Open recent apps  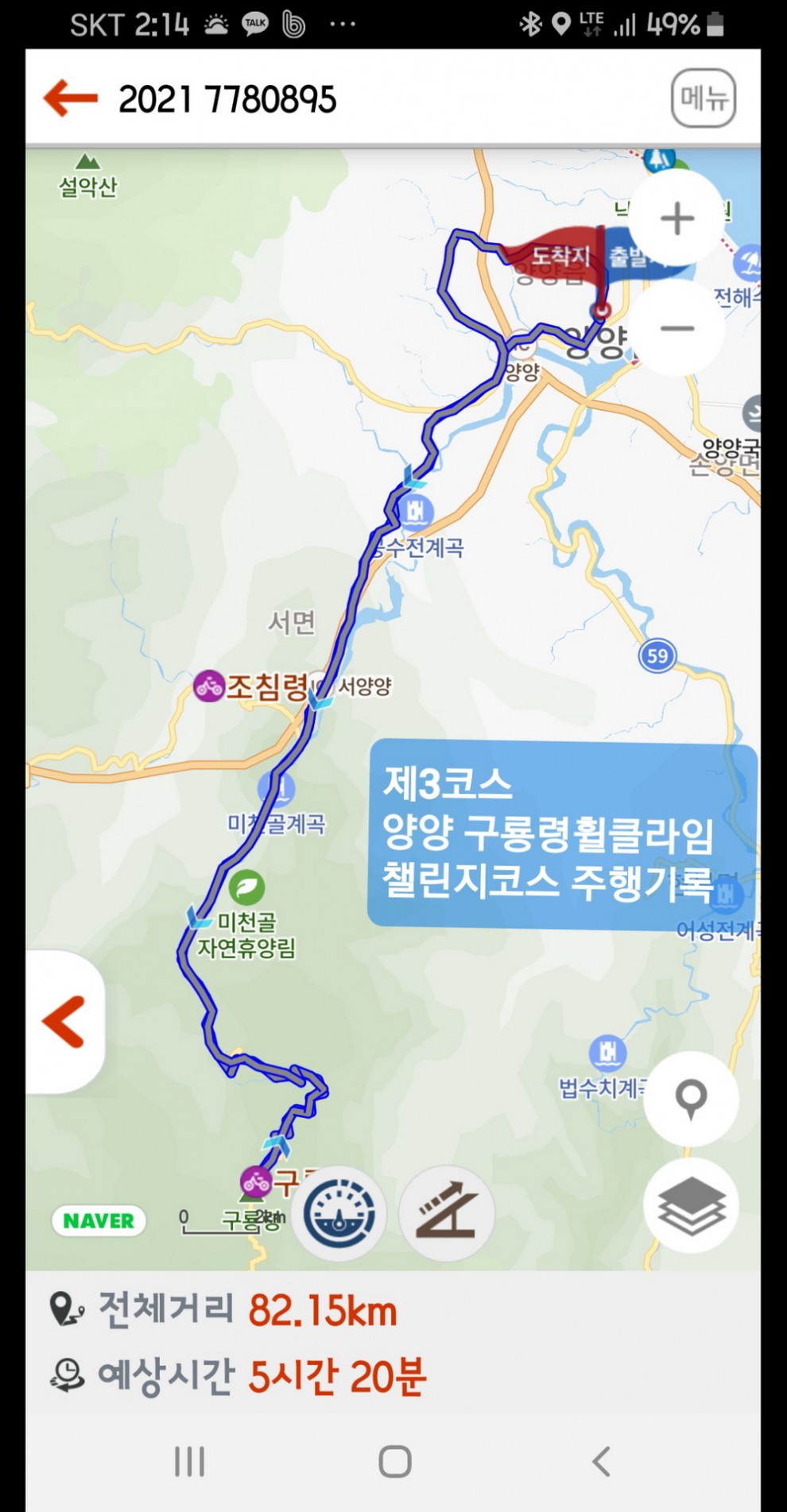point(189,1461)
